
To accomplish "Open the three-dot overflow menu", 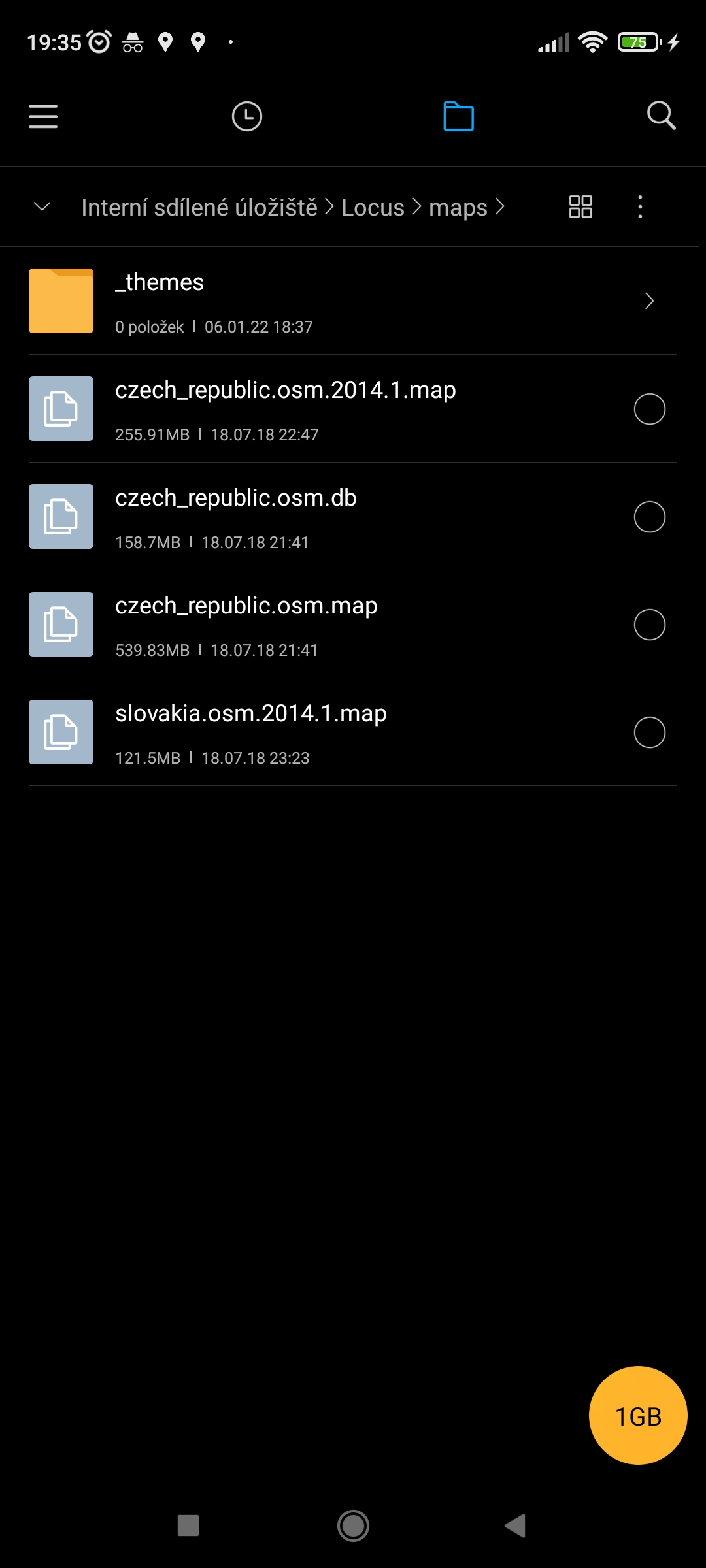I will (x=640, y=207).
